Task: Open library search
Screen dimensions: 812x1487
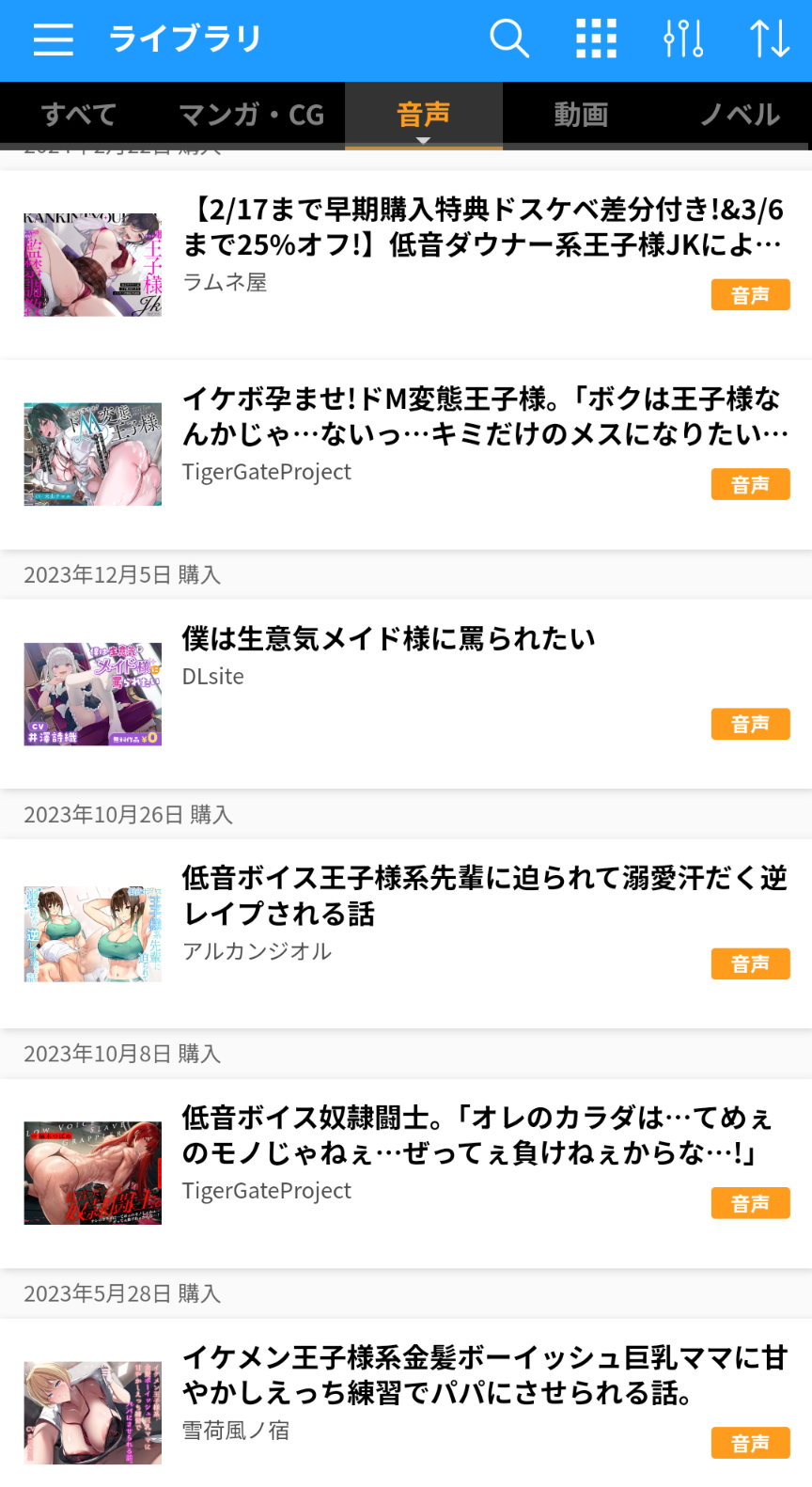Action: point(509,39)
